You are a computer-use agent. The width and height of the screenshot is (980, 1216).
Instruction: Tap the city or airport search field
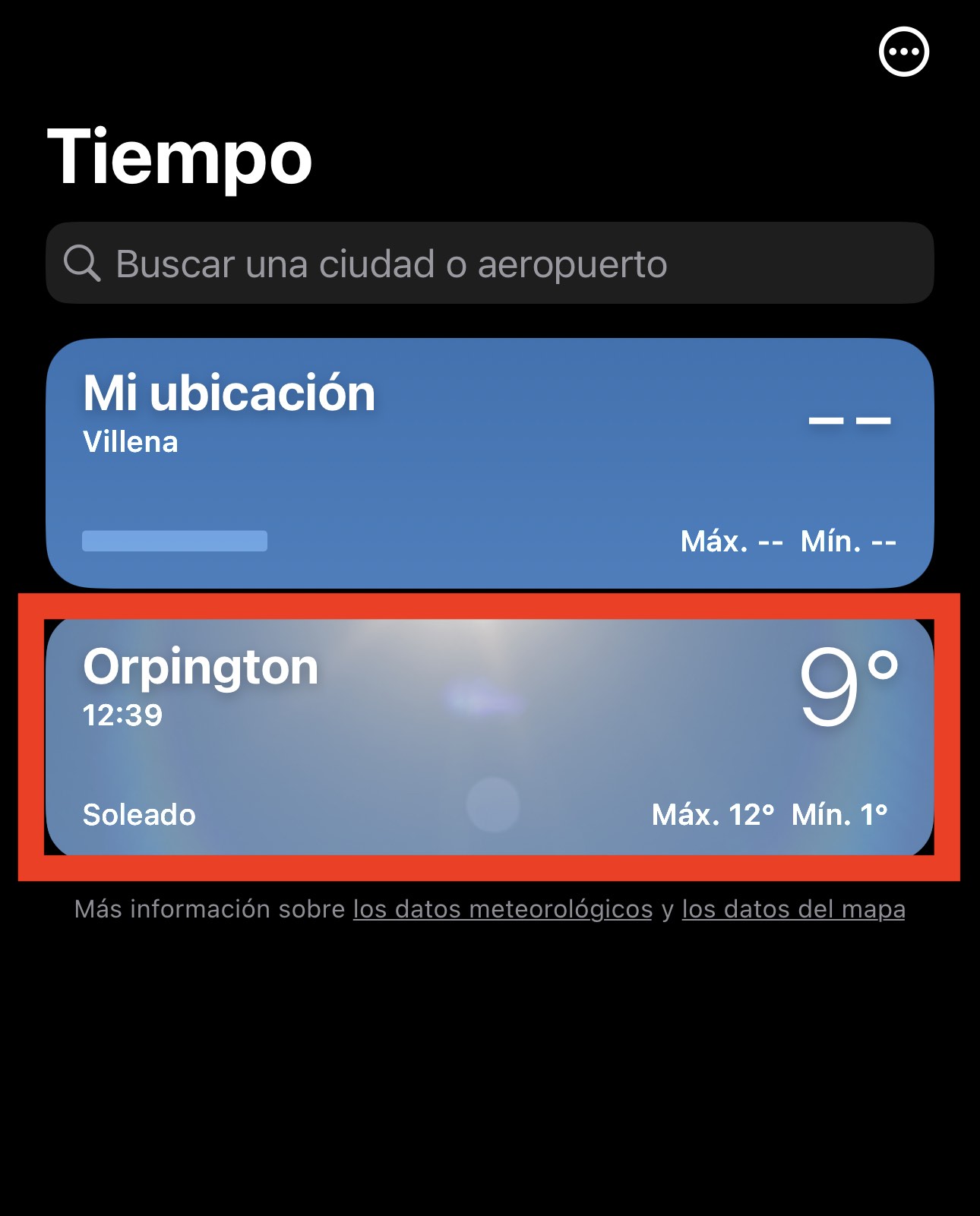pos(489,264)
